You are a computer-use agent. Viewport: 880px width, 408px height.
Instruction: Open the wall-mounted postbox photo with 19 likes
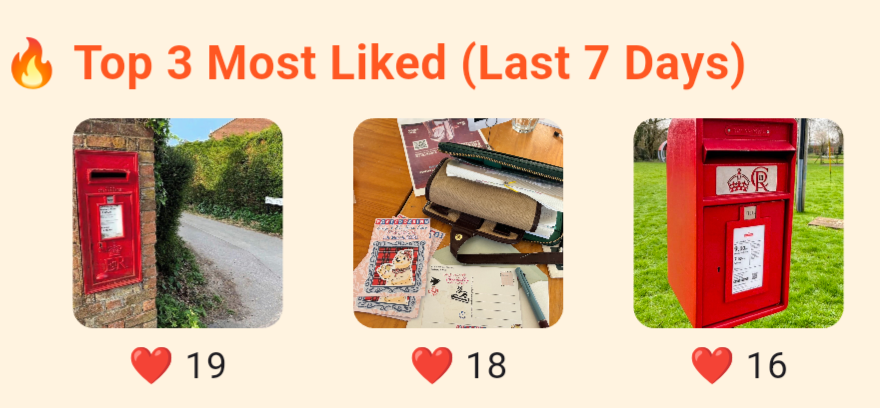pyautogui.click(x=177, y=223)
